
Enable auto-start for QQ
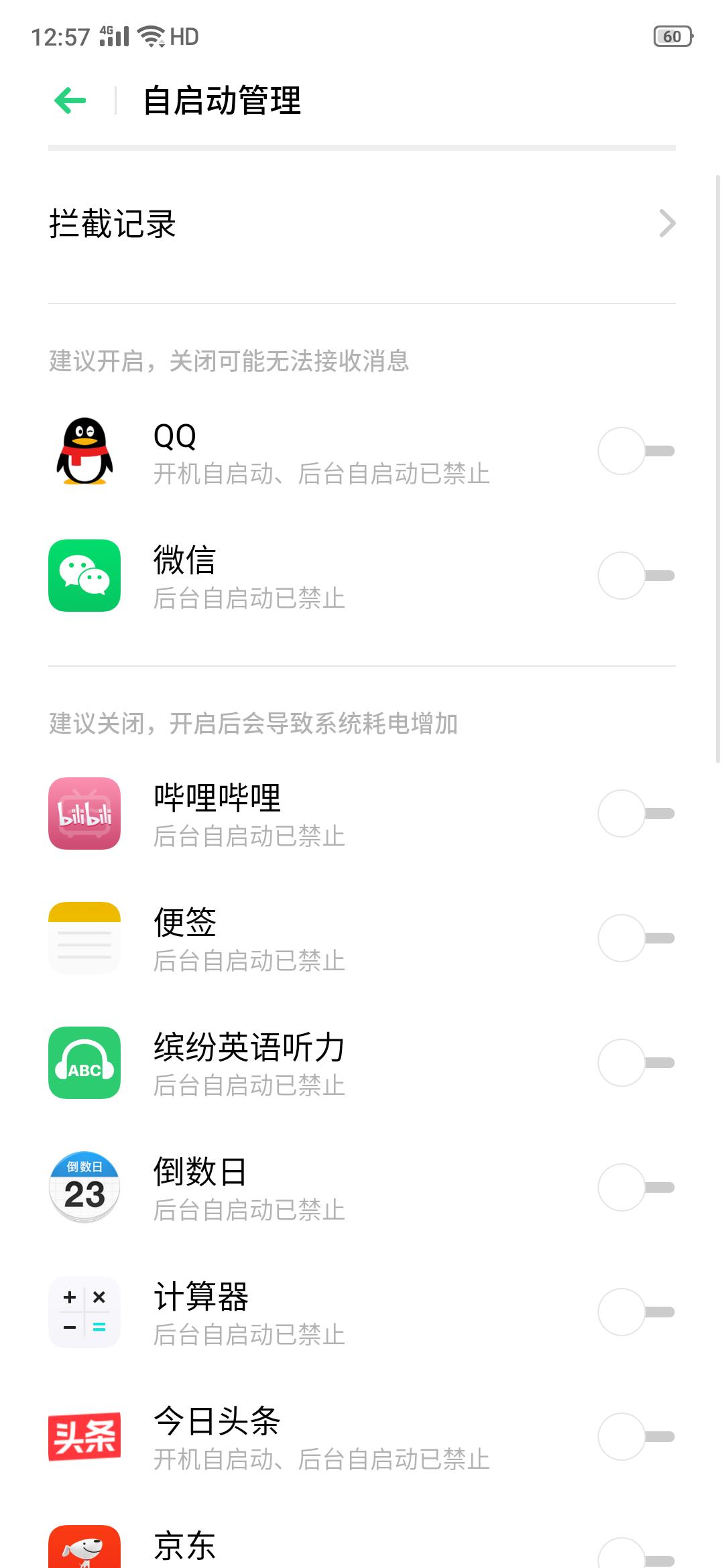click(636, 451)
